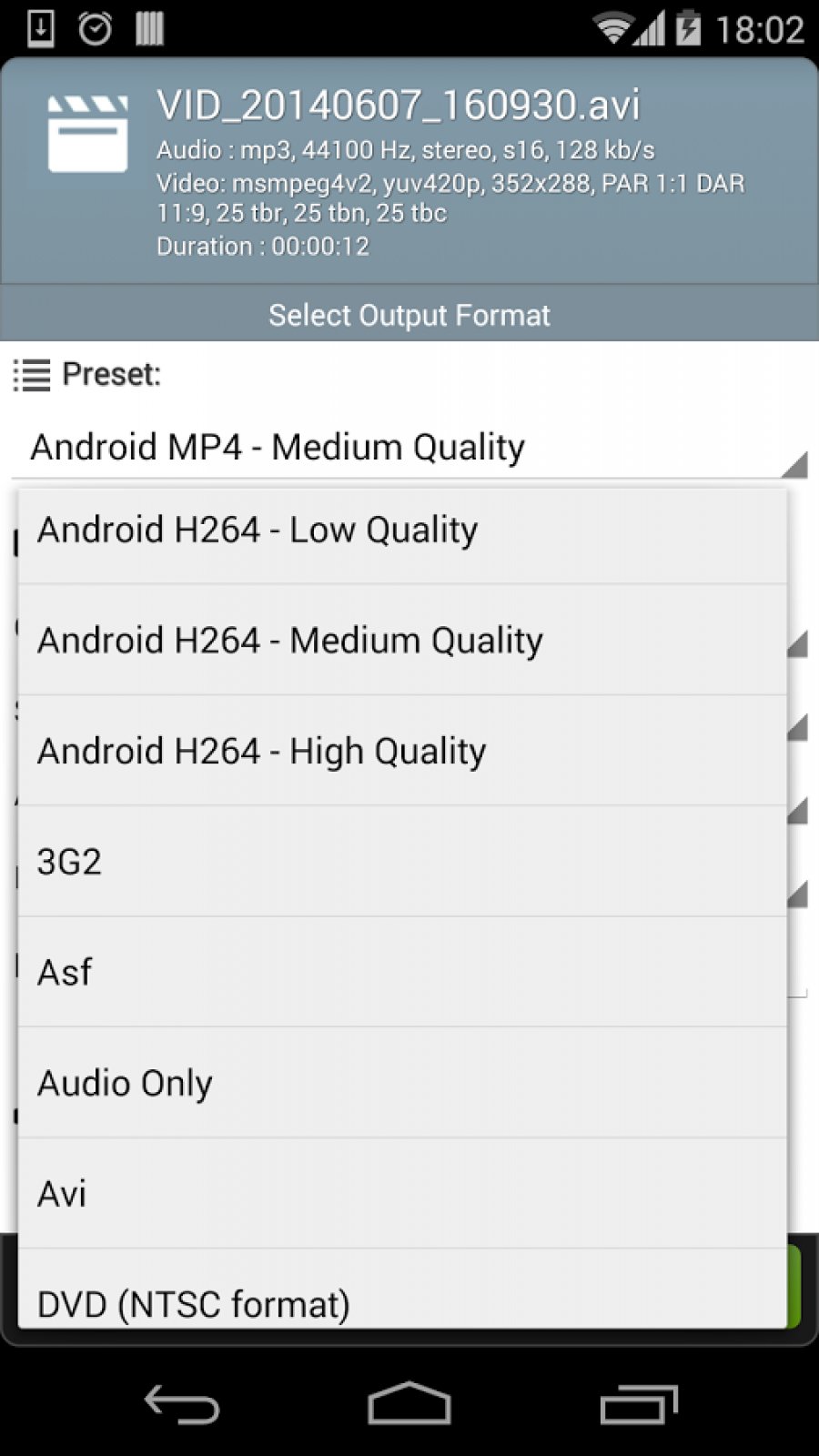Screen dimensions: 819x1456
Task: Choose the Asf format option
Action: click(x=400, y=972)
